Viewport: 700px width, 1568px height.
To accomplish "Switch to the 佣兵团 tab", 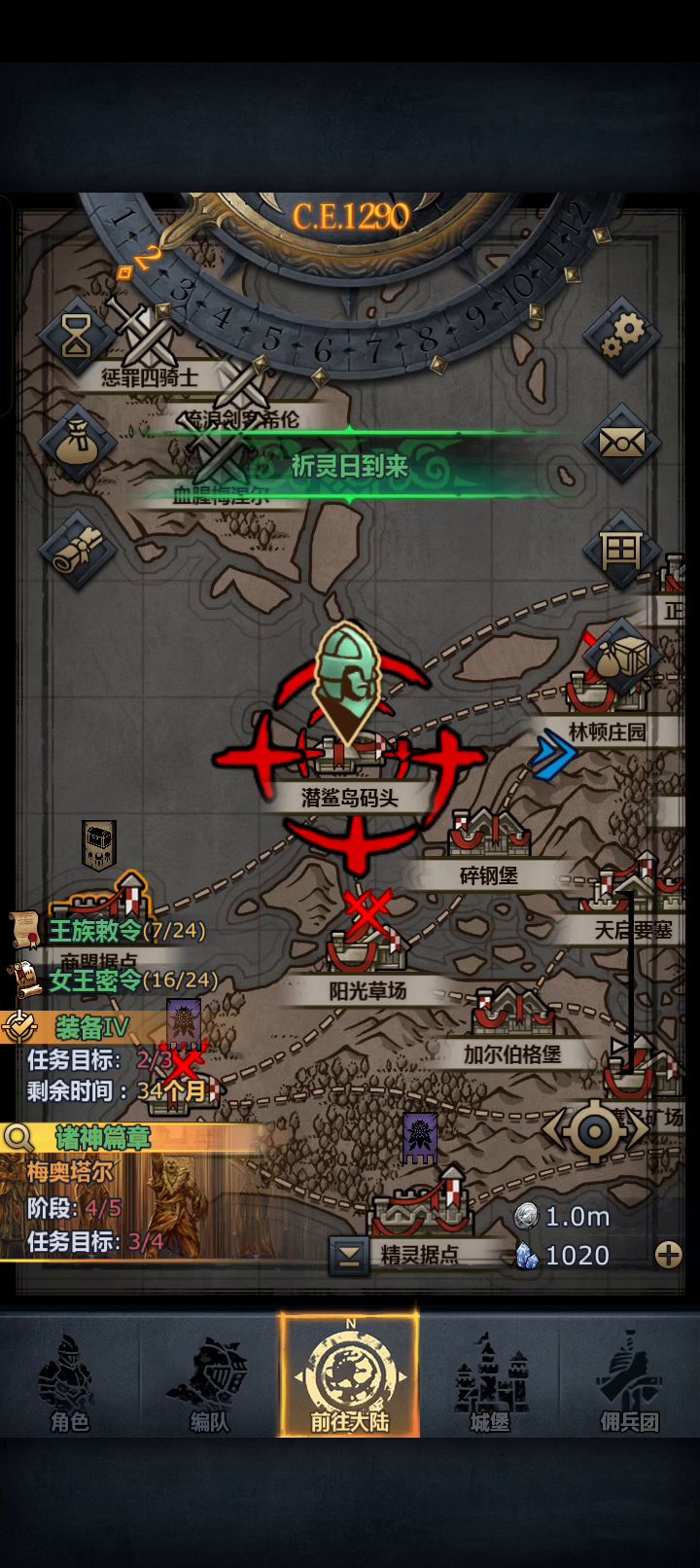I will click(630, 1376).
